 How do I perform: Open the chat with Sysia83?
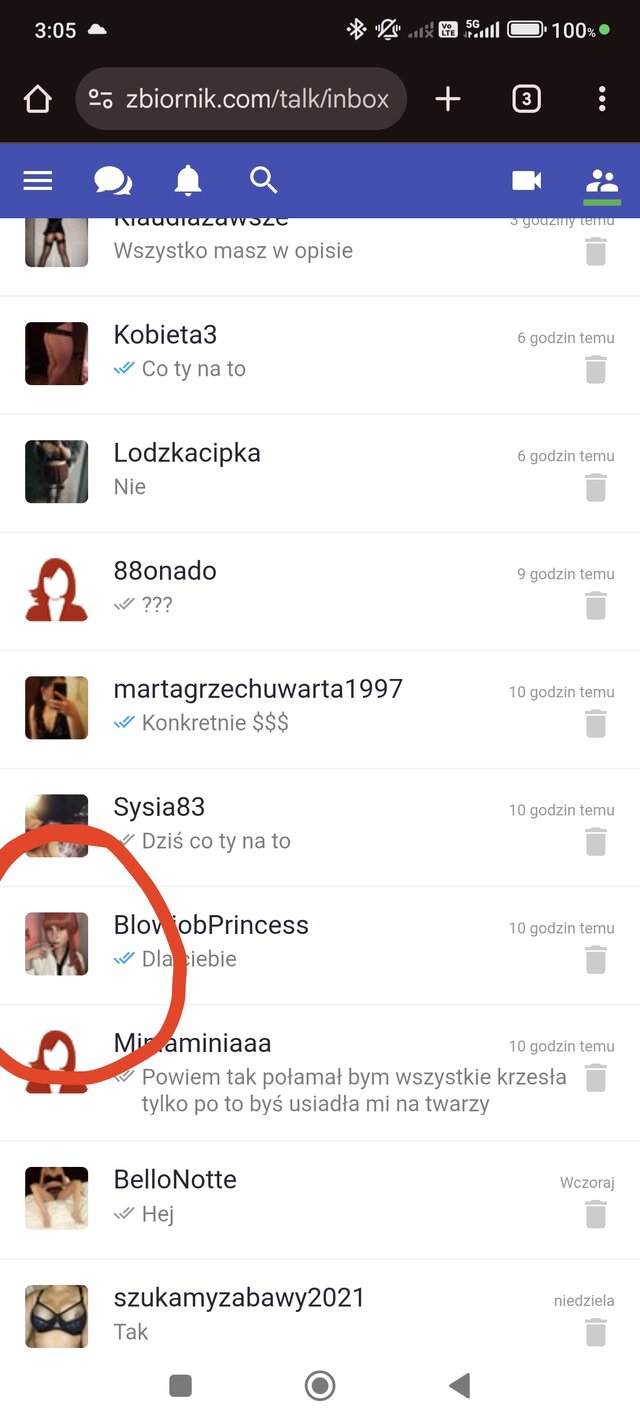pos(300,825)
